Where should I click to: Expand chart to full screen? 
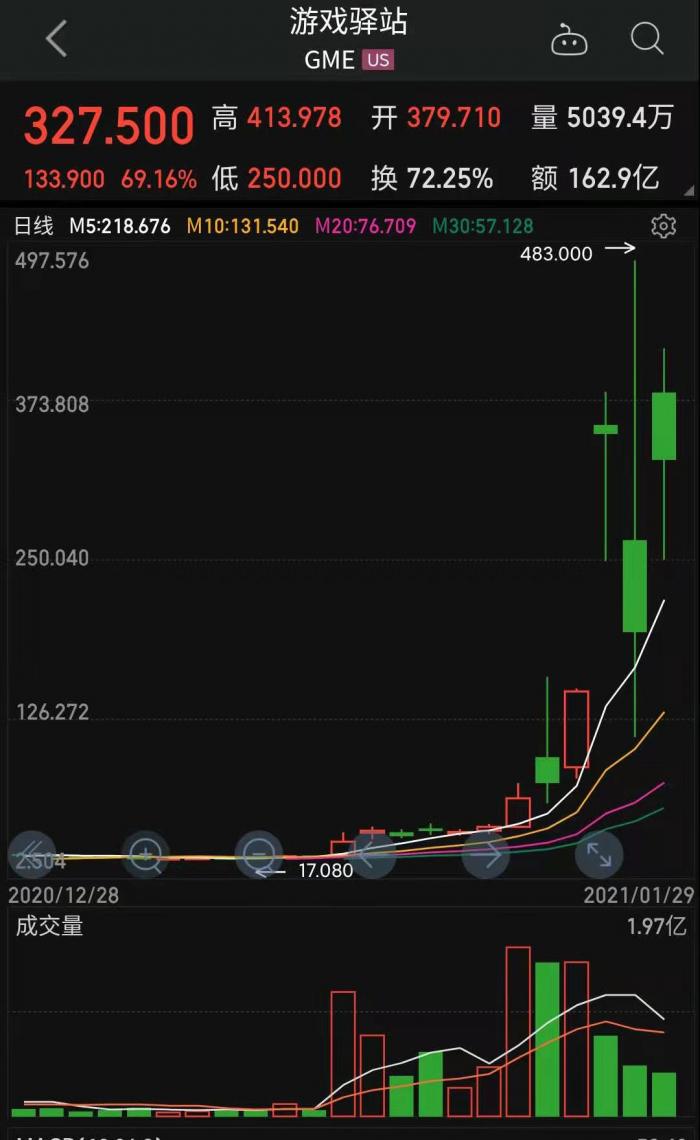pyautogui.click(x=599, y=855)
